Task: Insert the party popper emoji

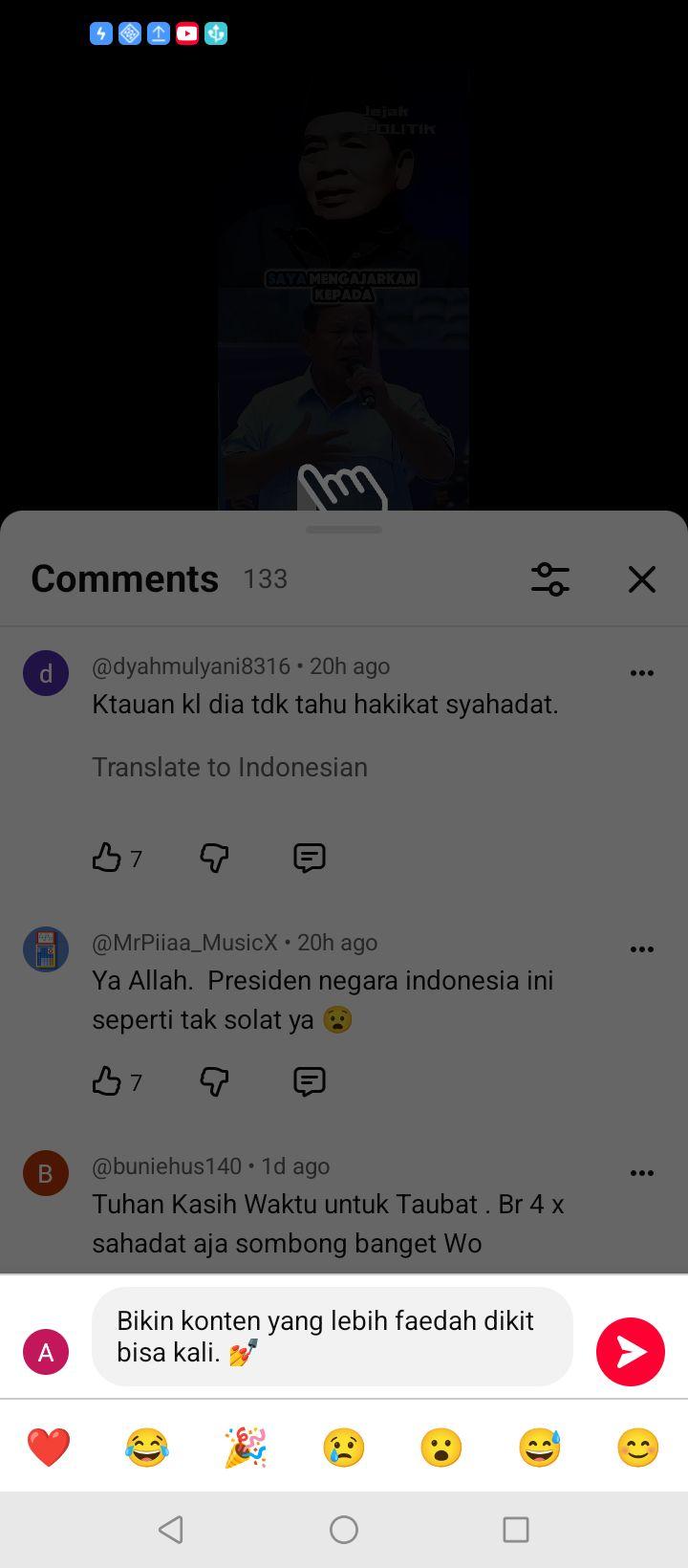Action: (246, 1448)
